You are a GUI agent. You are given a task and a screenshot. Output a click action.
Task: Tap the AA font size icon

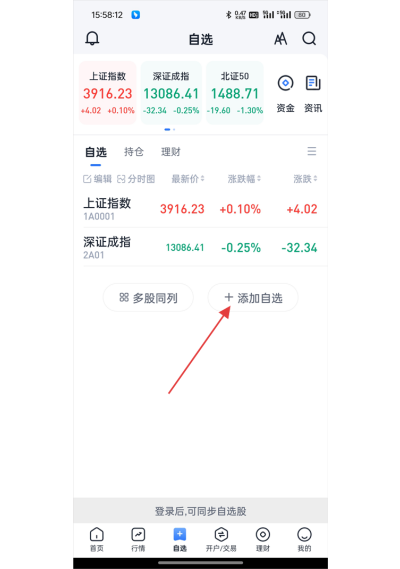point(280,38)
